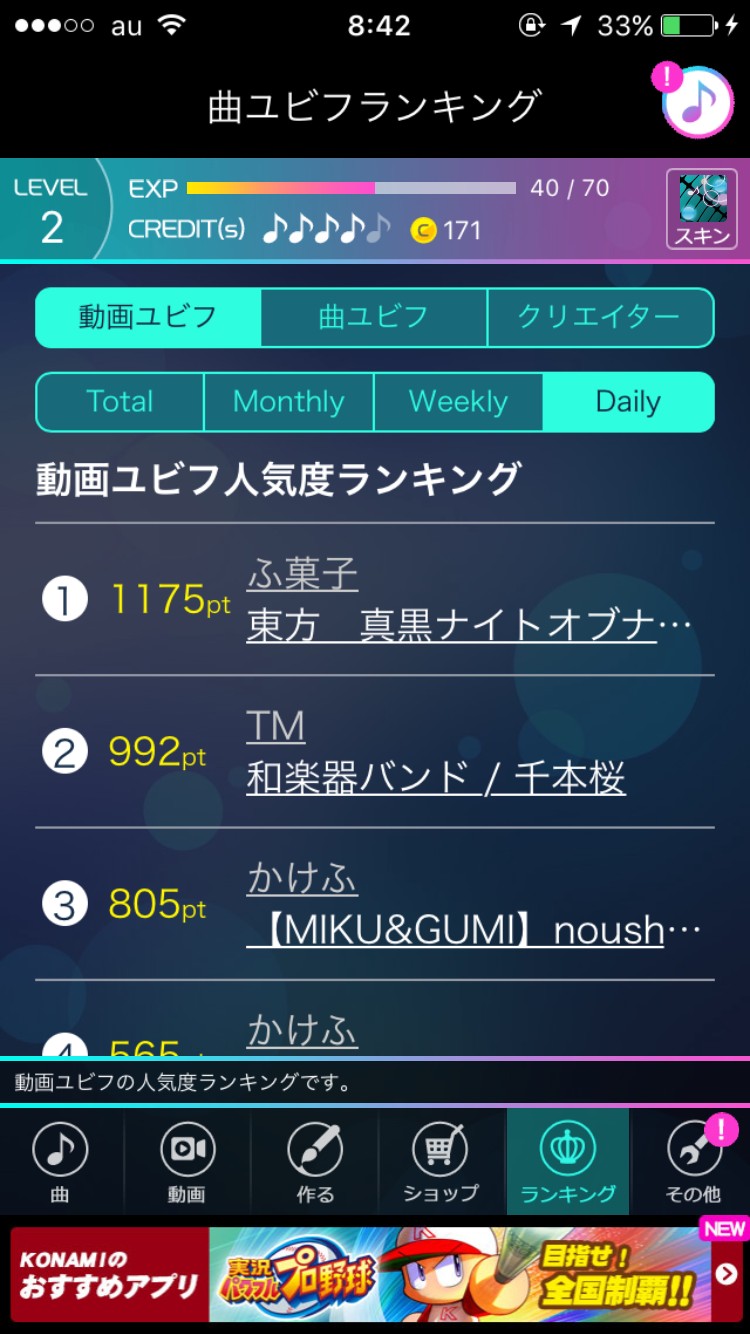Viewport: 750px width, 1334px height.
Task: Switch to the Weekly ranking
Action: (458, 402)
